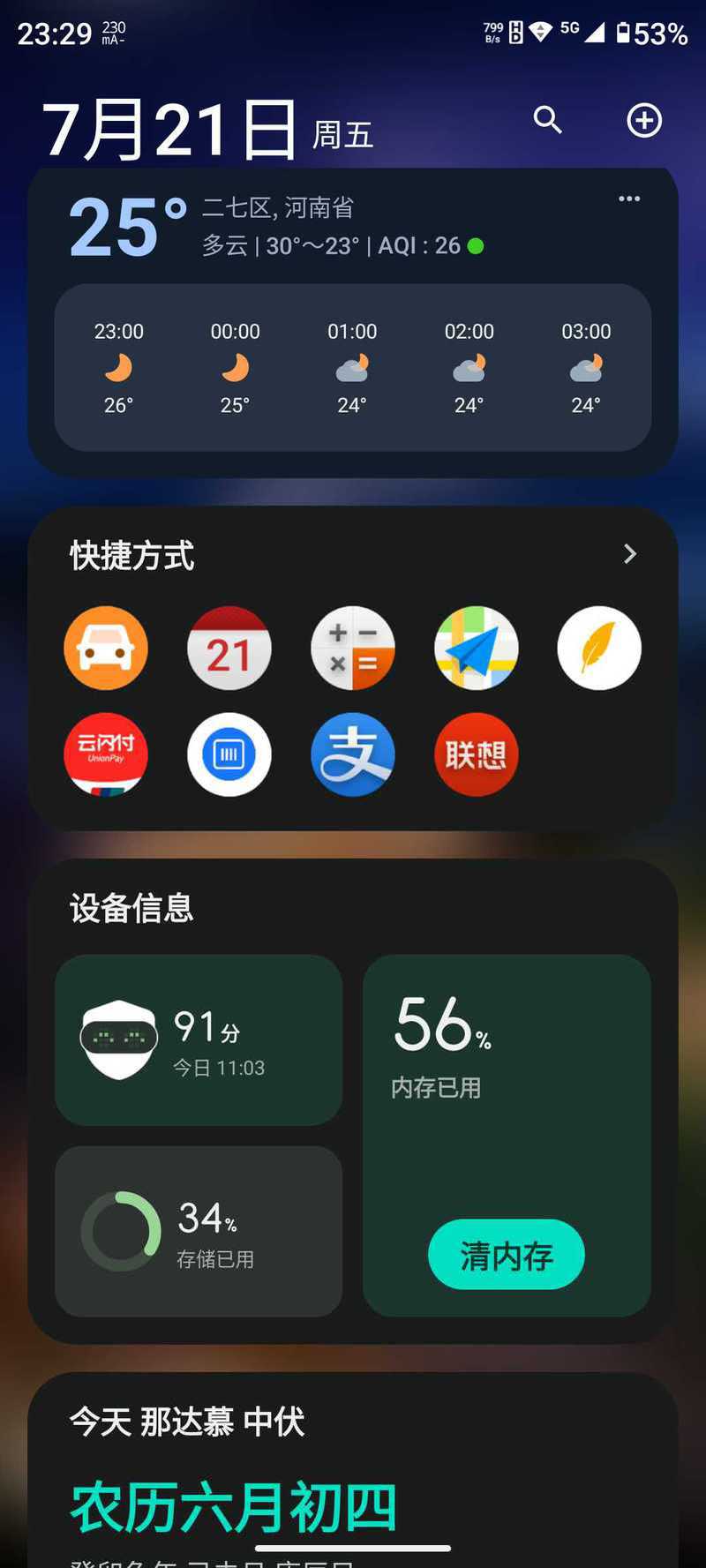Launch the red 联想 app shortcut
Screen dimensions: 706x1568
coord(477,754)
